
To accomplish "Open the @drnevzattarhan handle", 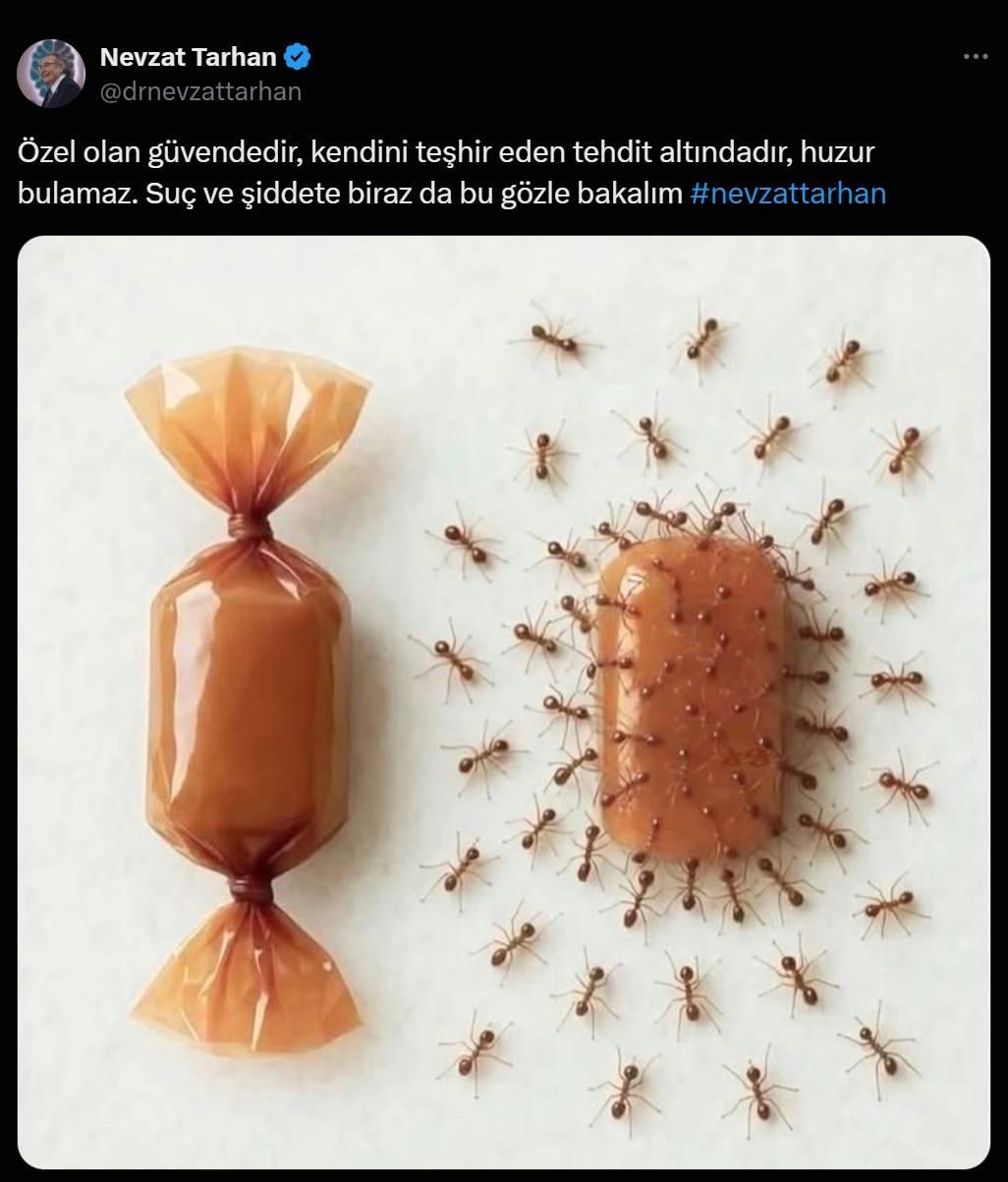I will coord(200,91).
